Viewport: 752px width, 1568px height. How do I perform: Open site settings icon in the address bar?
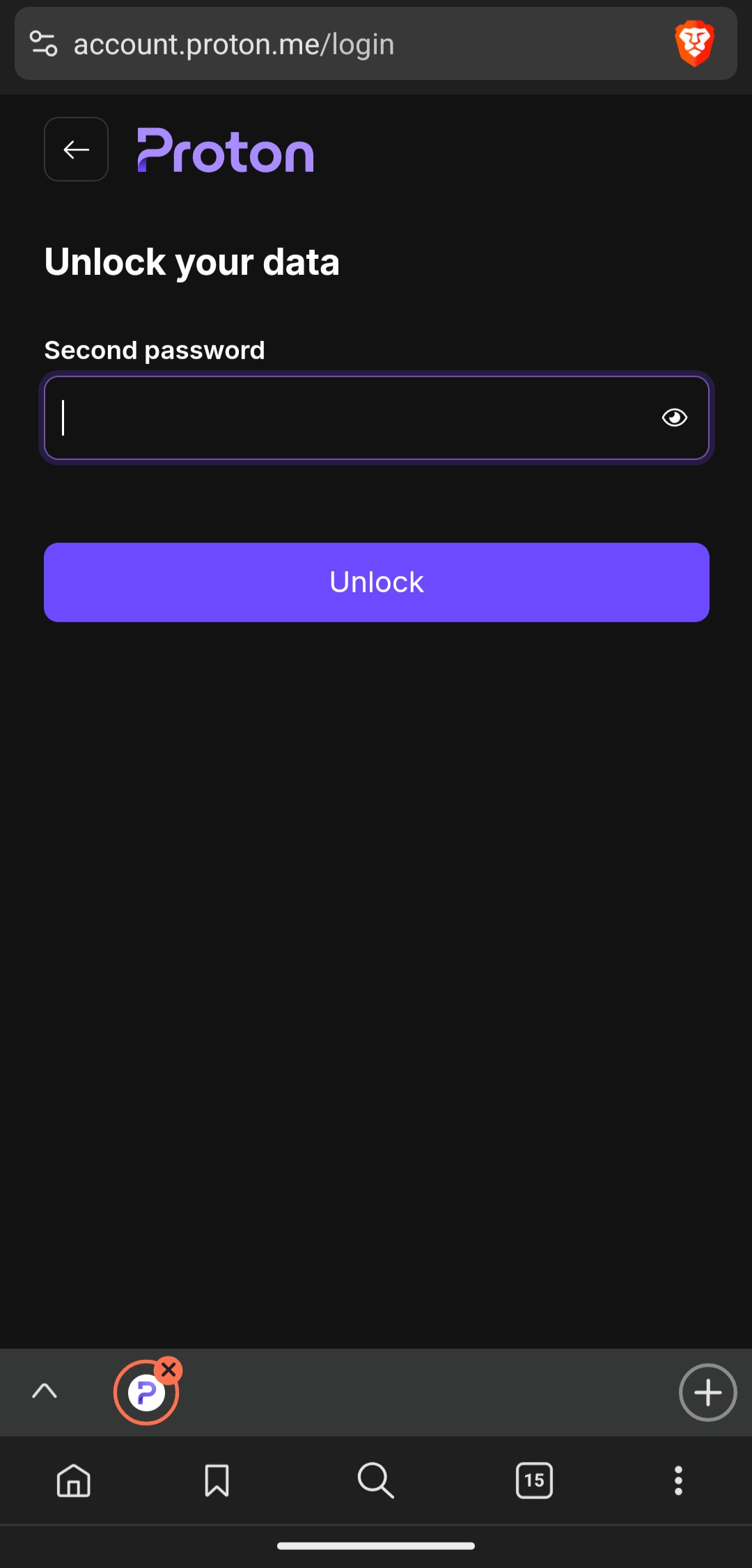point(44,44)
